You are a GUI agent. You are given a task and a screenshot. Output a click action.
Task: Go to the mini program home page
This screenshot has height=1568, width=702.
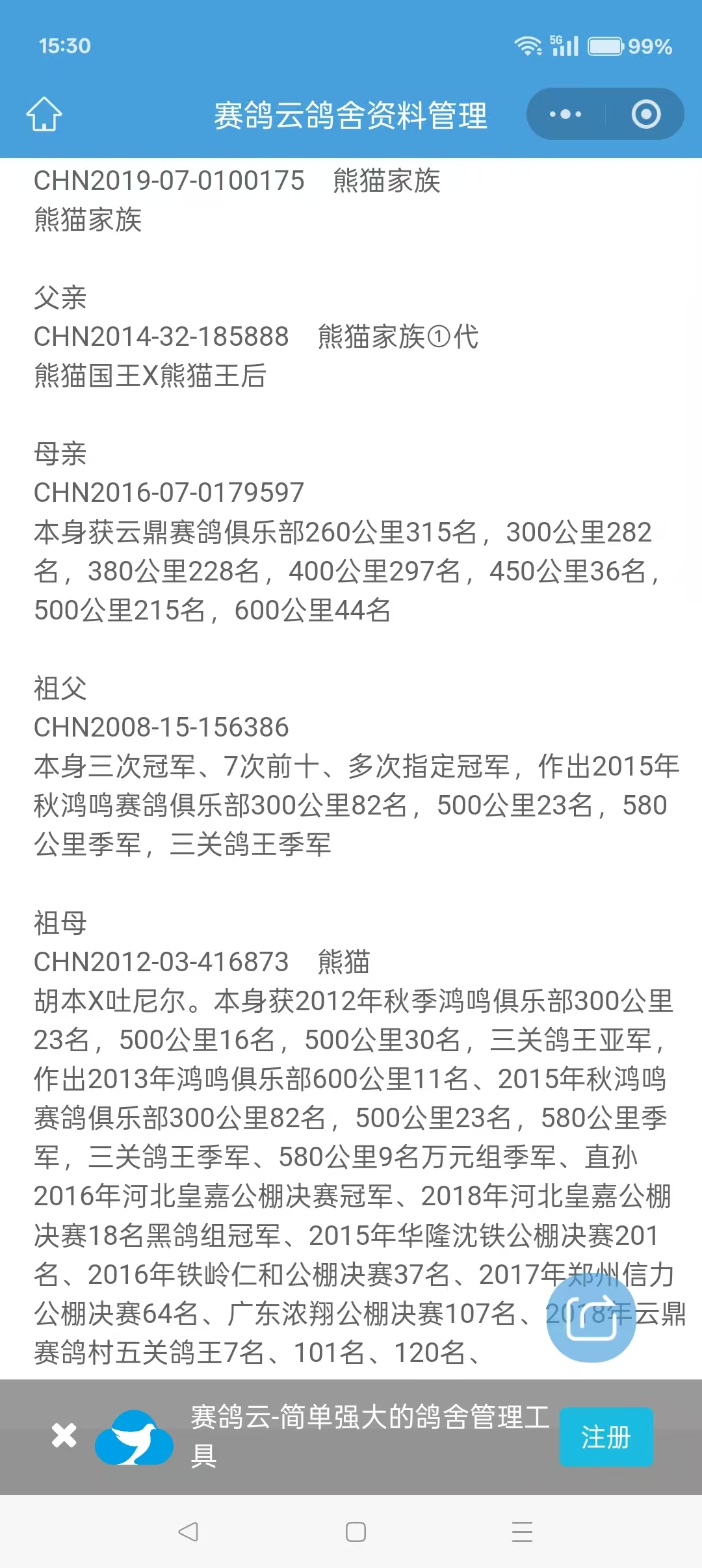44,114
